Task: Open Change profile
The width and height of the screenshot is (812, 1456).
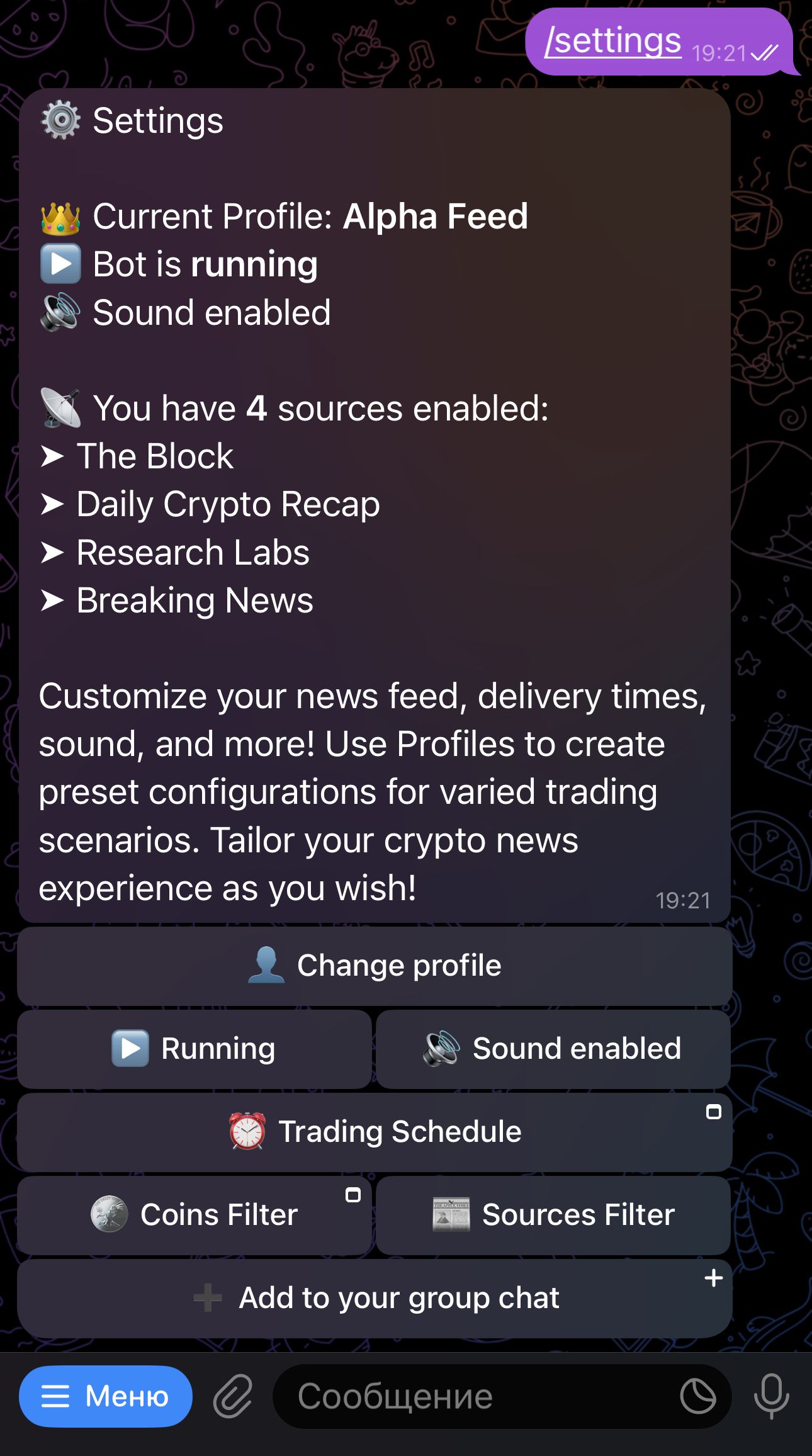Action: (375, 964)
